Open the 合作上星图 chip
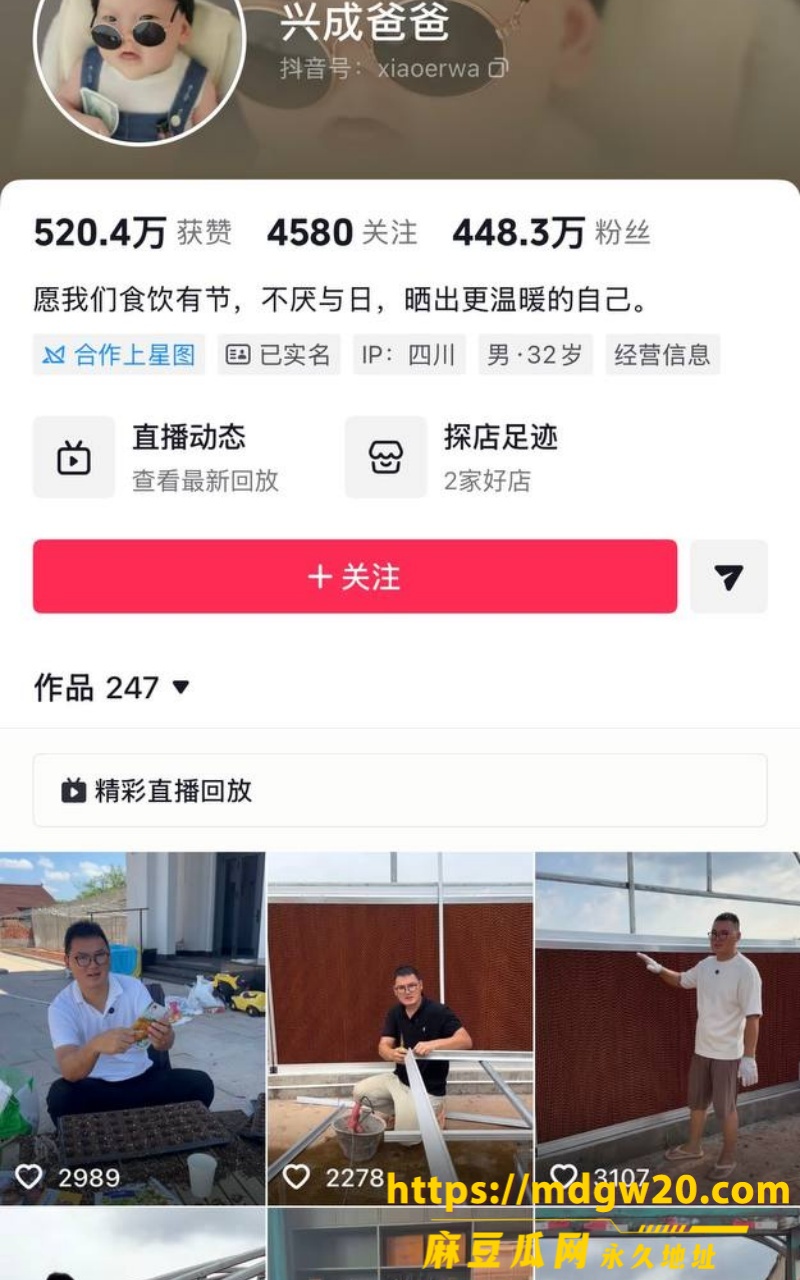This screenshot has width=800, height=1280. click(x=119, y=355)
